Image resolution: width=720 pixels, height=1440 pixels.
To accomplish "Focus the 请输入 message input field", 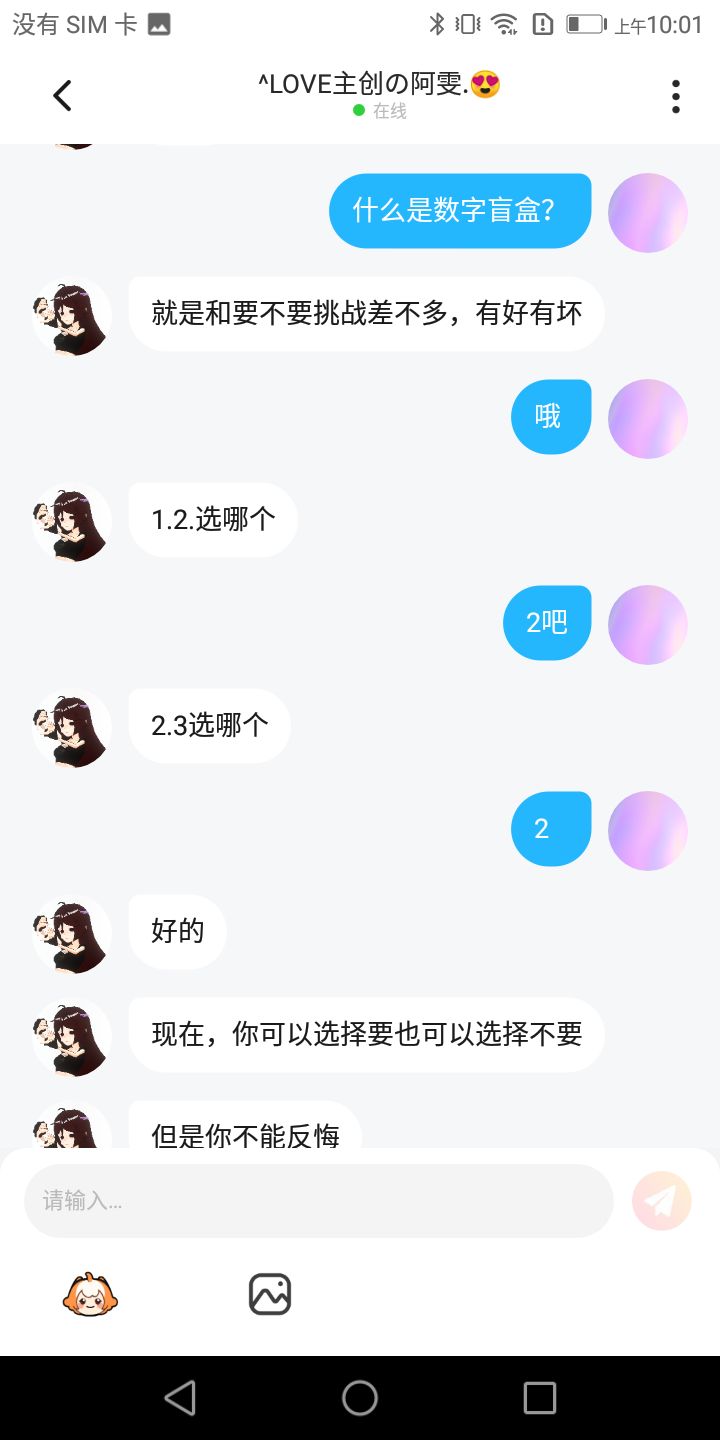I will click(318, 1200).
